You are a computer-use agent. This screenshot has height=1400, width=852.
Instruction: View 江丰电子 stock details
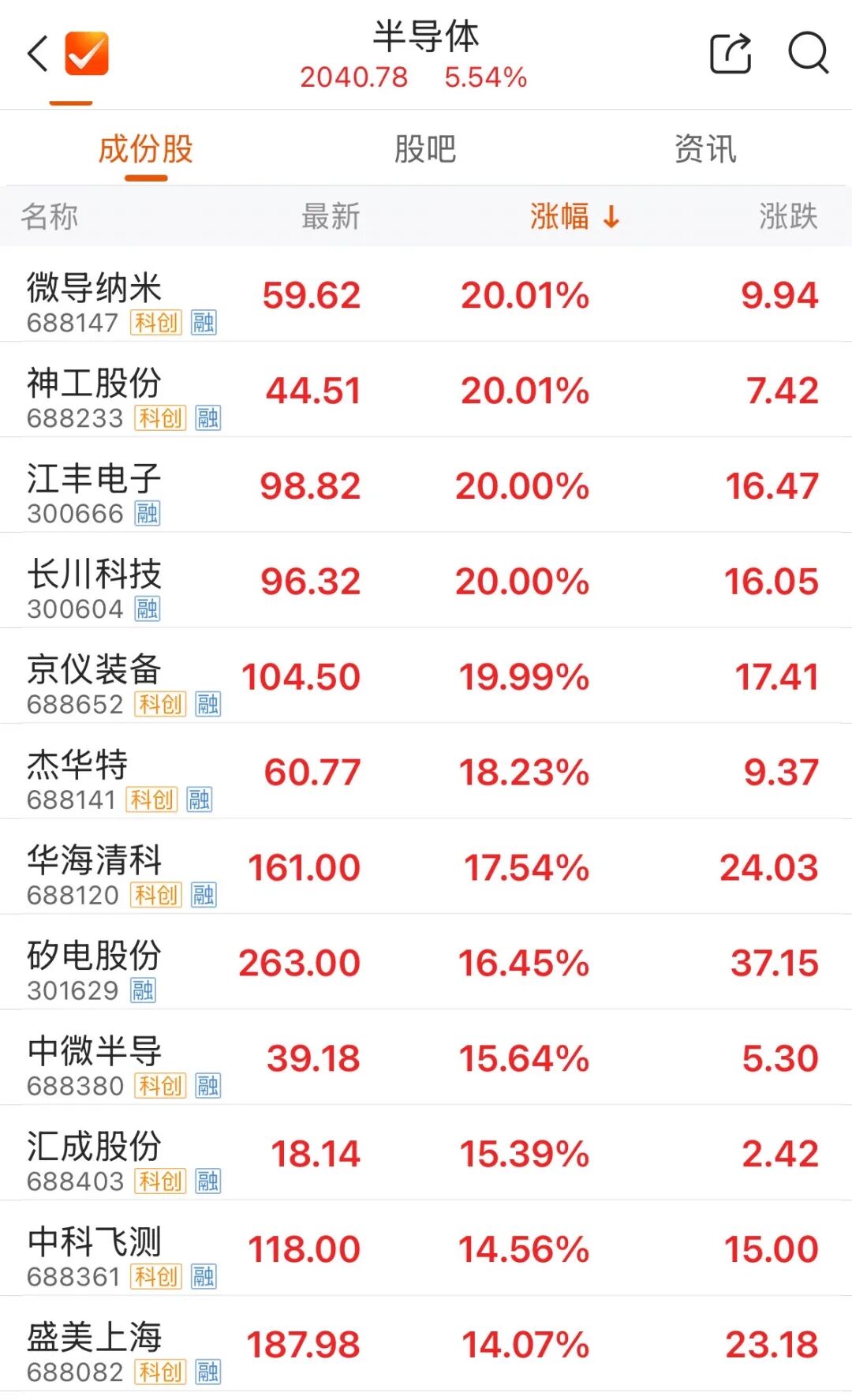point(426,485)
